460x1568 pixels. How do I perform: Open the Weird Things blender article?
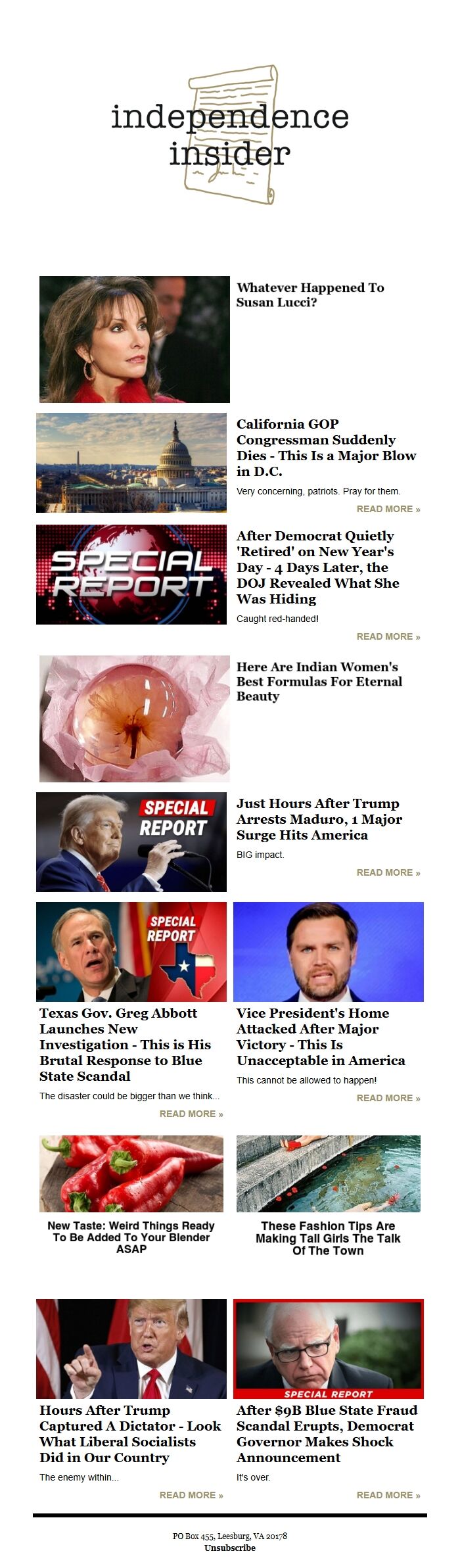[x=131, y=1237]
